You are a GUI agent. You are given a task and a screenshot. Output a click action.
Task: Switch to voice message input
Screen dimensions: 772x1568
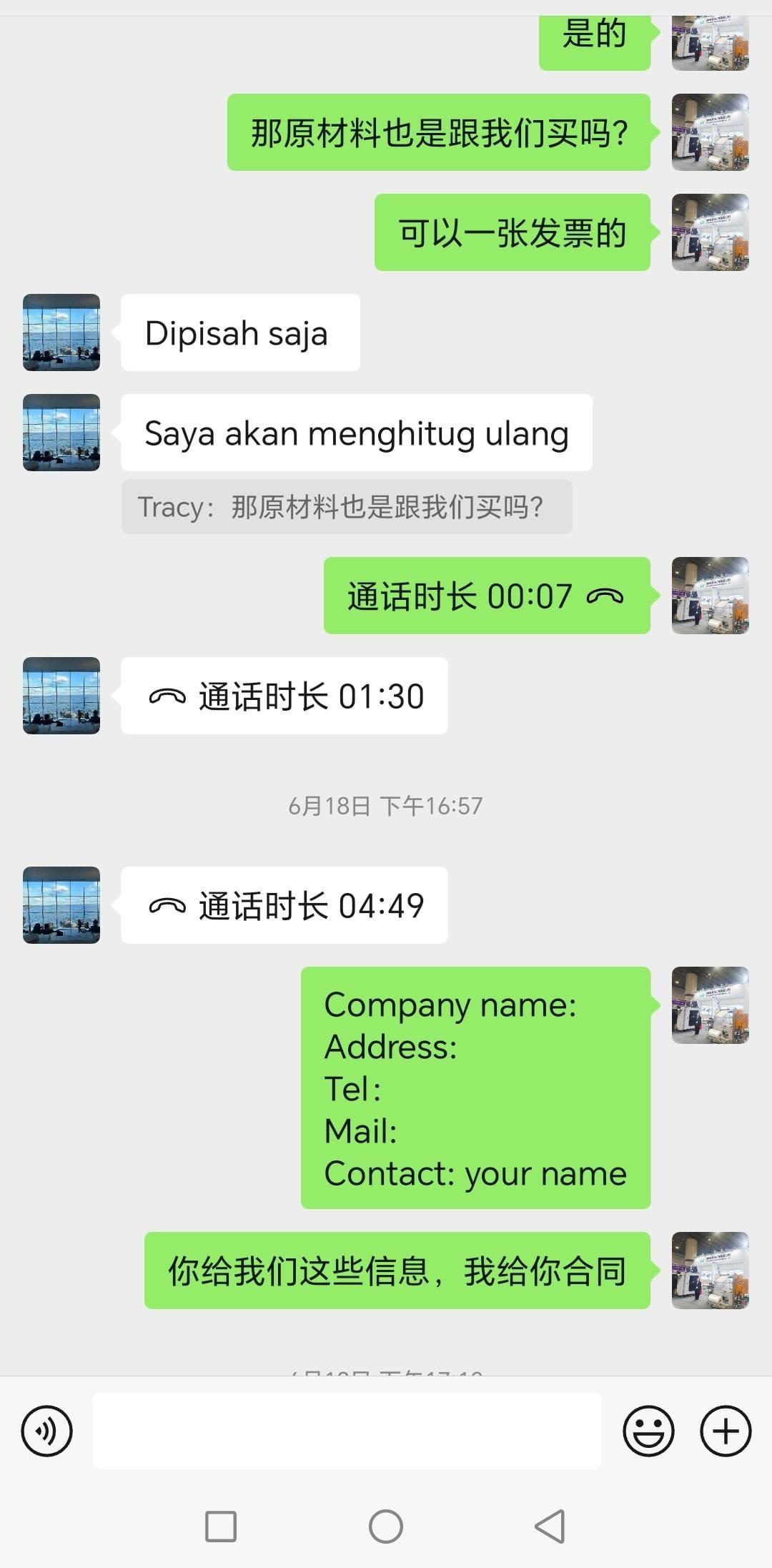tap(47, 1431)
